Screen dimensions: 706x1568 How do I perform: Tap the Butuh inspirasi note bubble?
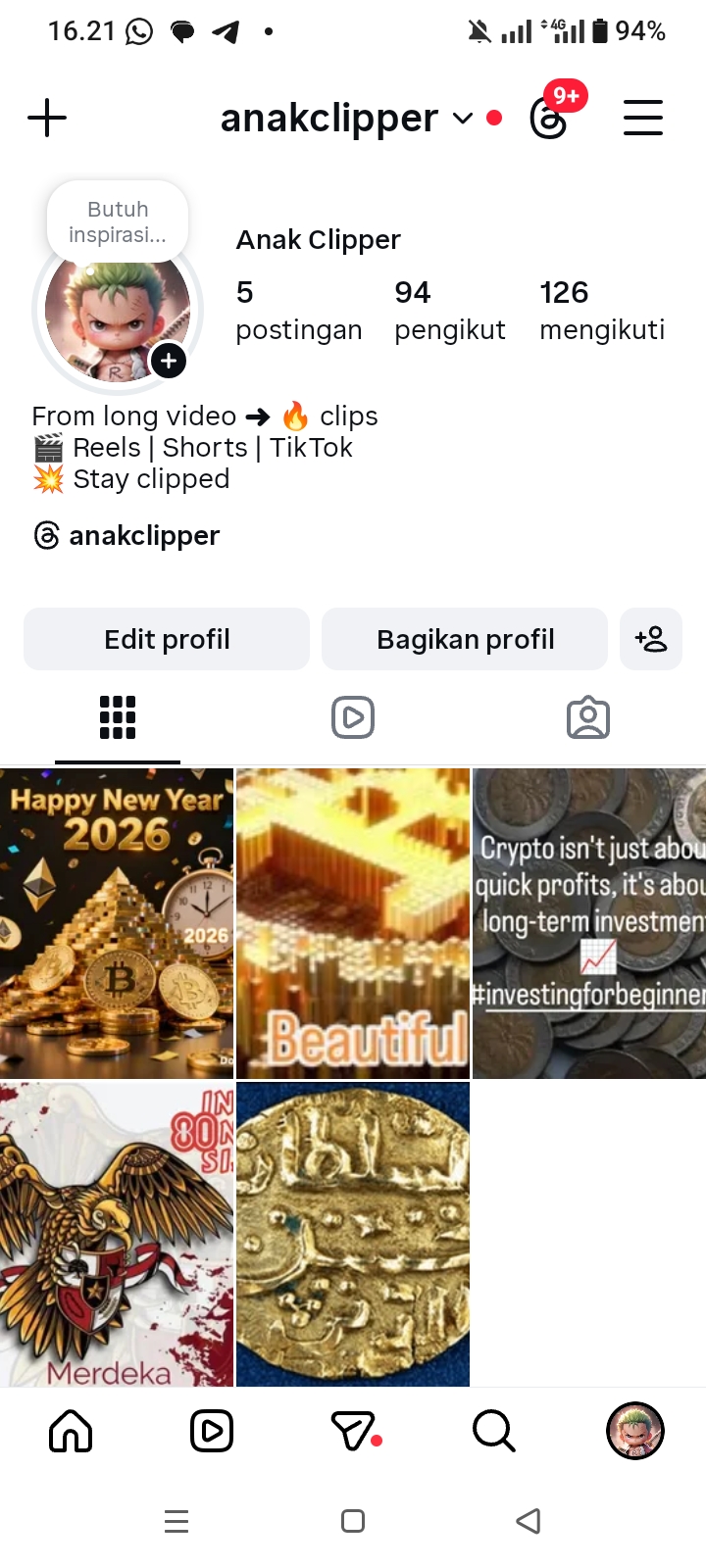pyautogui.click(x=118, y=222)
